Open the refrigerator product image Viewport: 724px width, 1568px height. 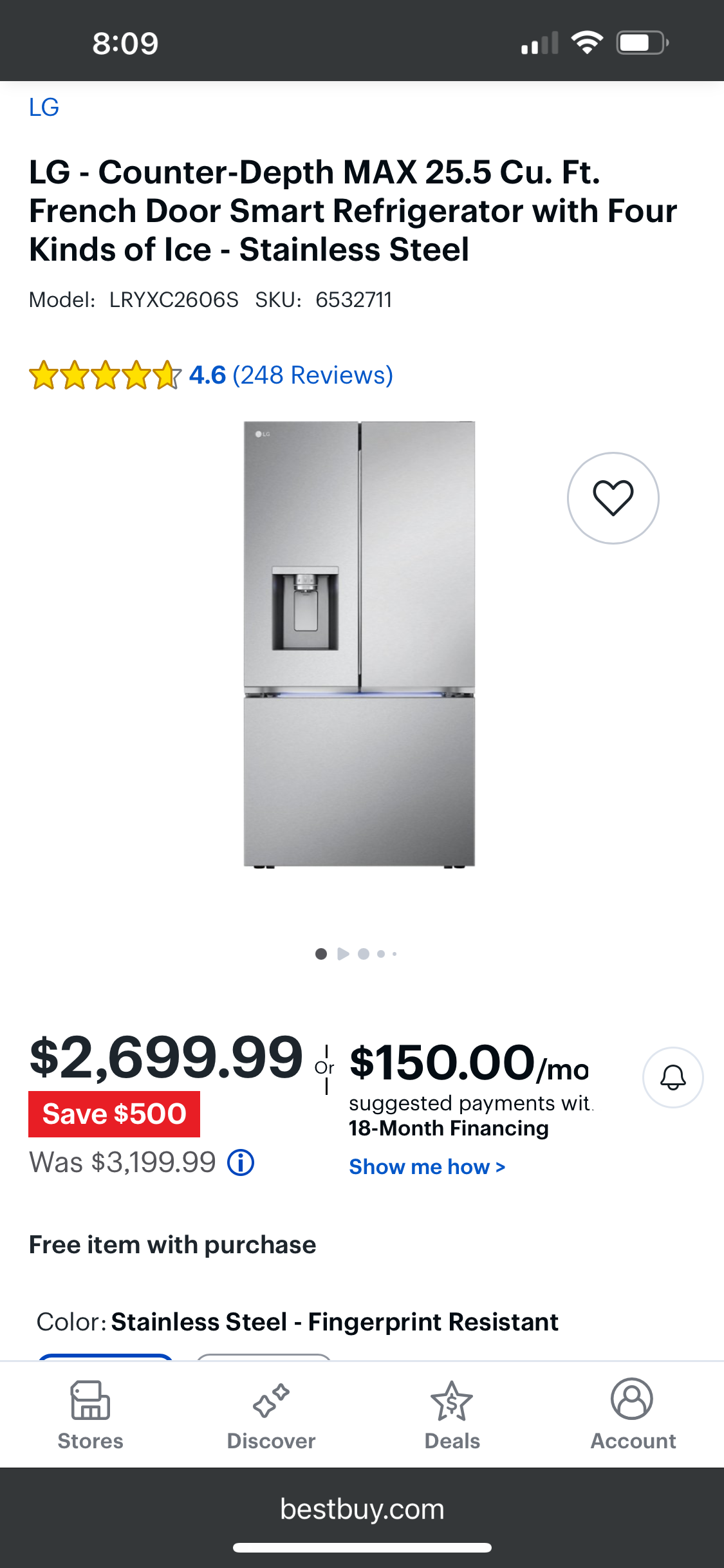(359, 644)
